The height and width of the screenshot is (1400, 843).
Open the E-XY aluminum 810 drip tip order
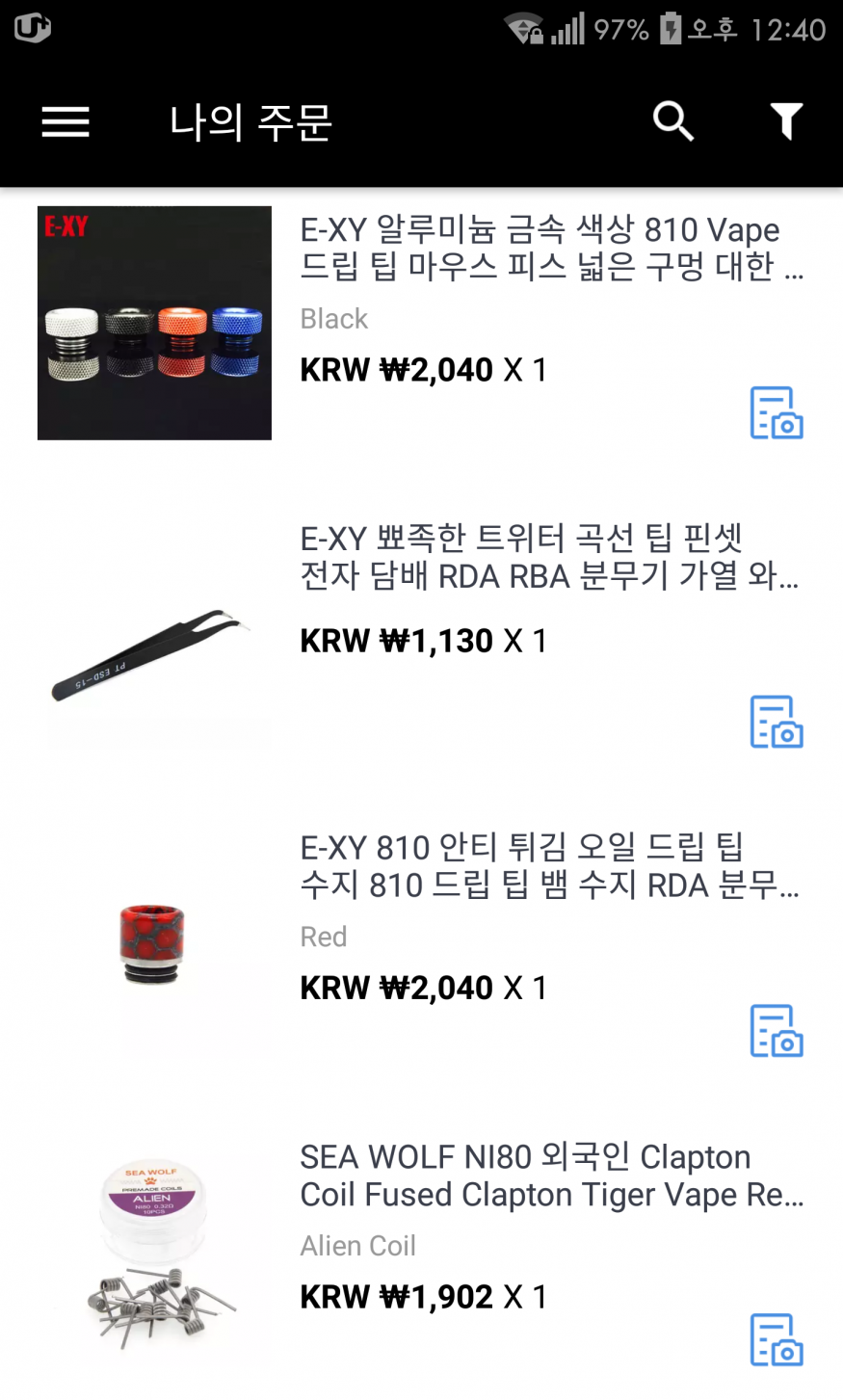click(x=540, y=248)
